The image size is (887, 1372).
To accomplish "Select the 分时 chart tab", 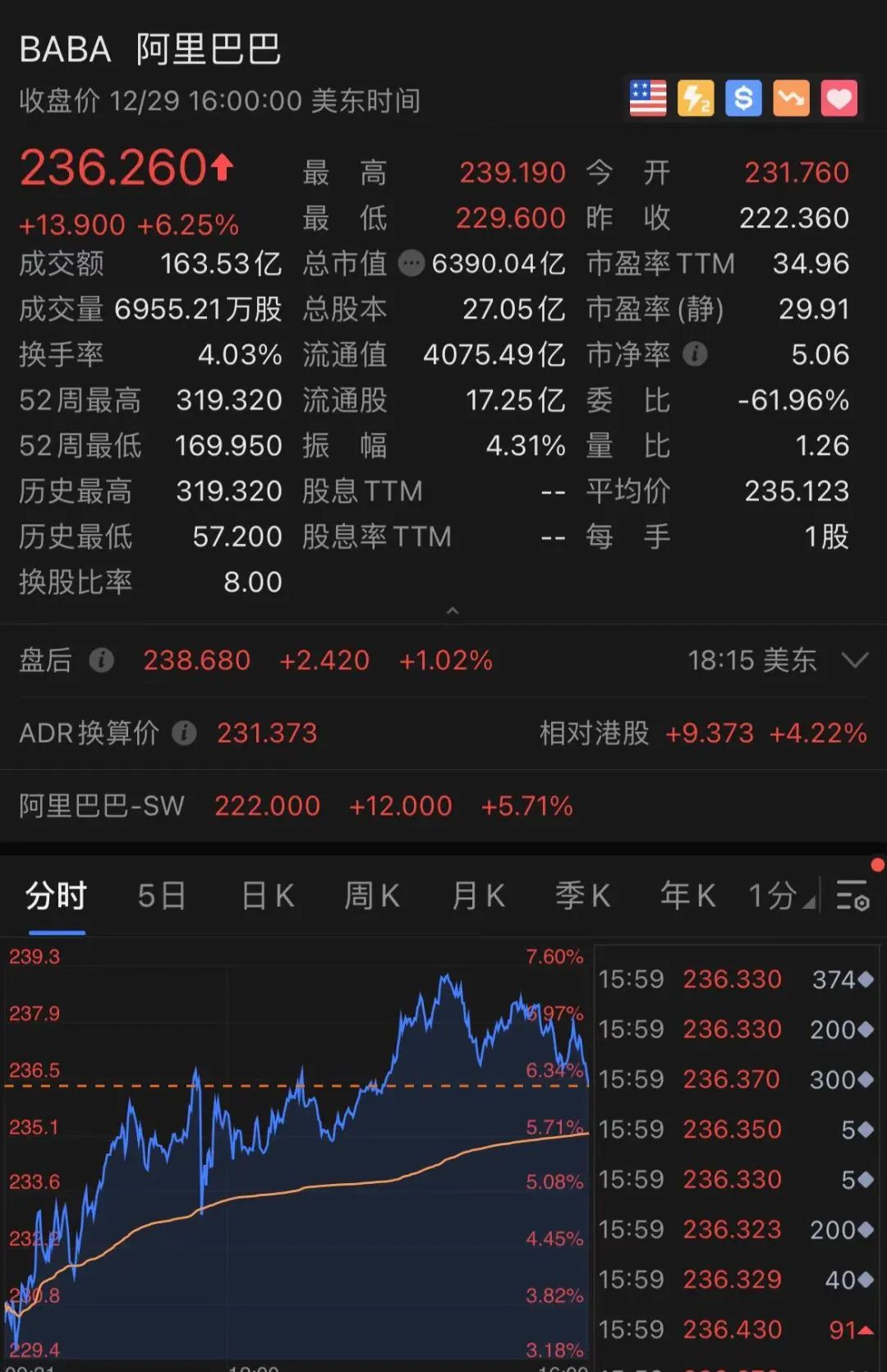I will pos(56,895).
